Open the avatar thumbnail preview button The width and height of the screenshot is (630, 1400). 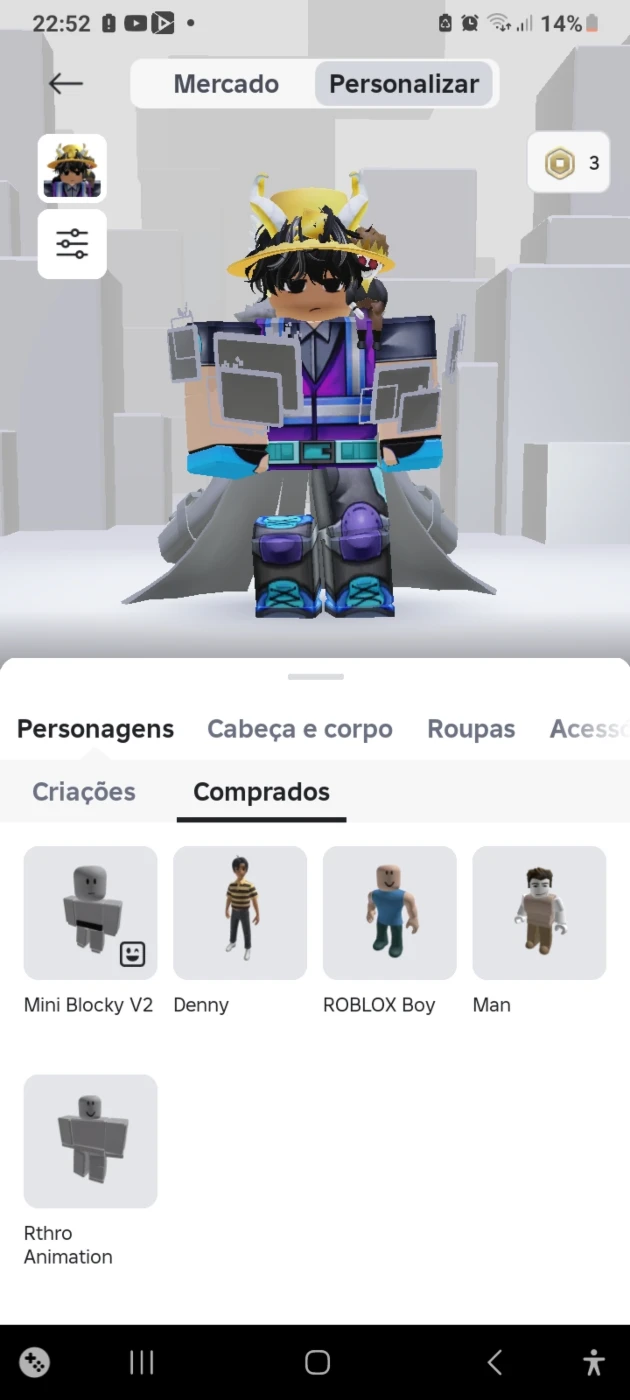[x=72, y=168]
